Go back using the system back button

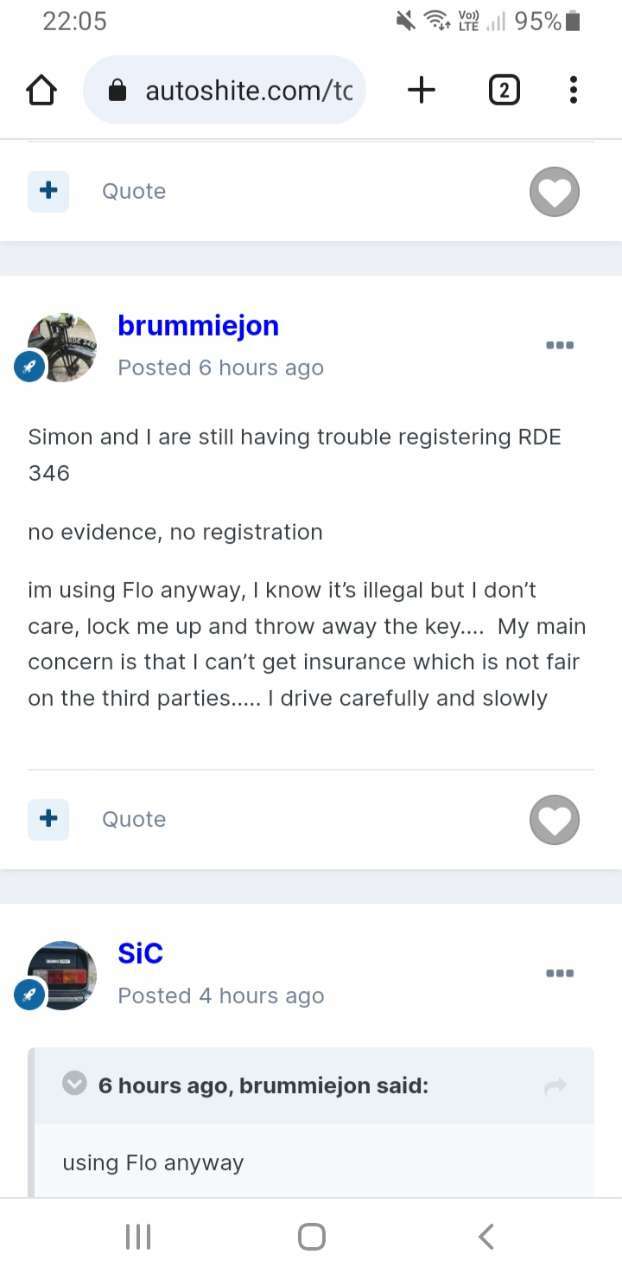point(486,1237)
